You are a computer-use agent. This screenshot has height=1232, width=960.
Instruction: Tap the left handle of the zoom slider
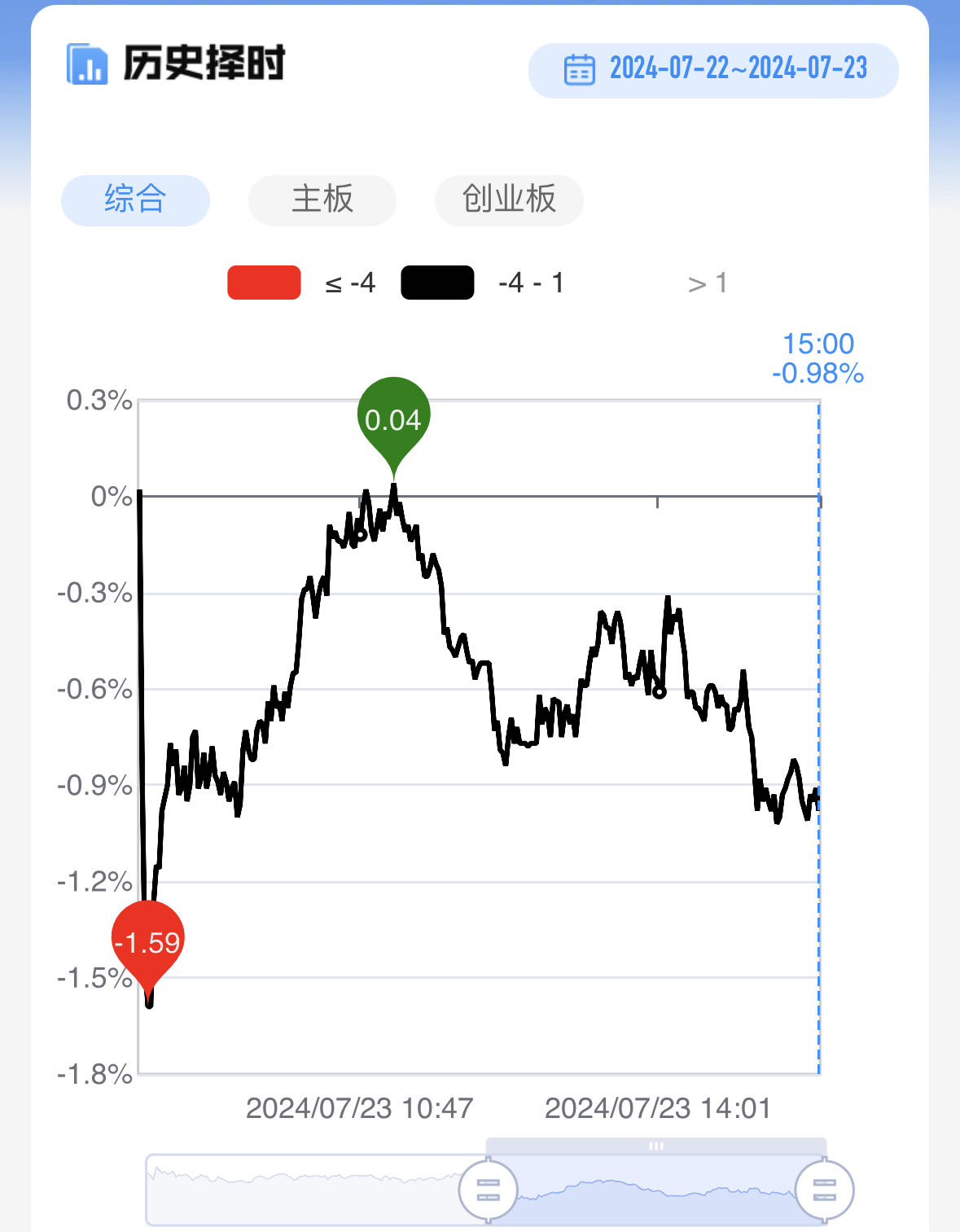pyautogui.click(x=488, y=1190)
